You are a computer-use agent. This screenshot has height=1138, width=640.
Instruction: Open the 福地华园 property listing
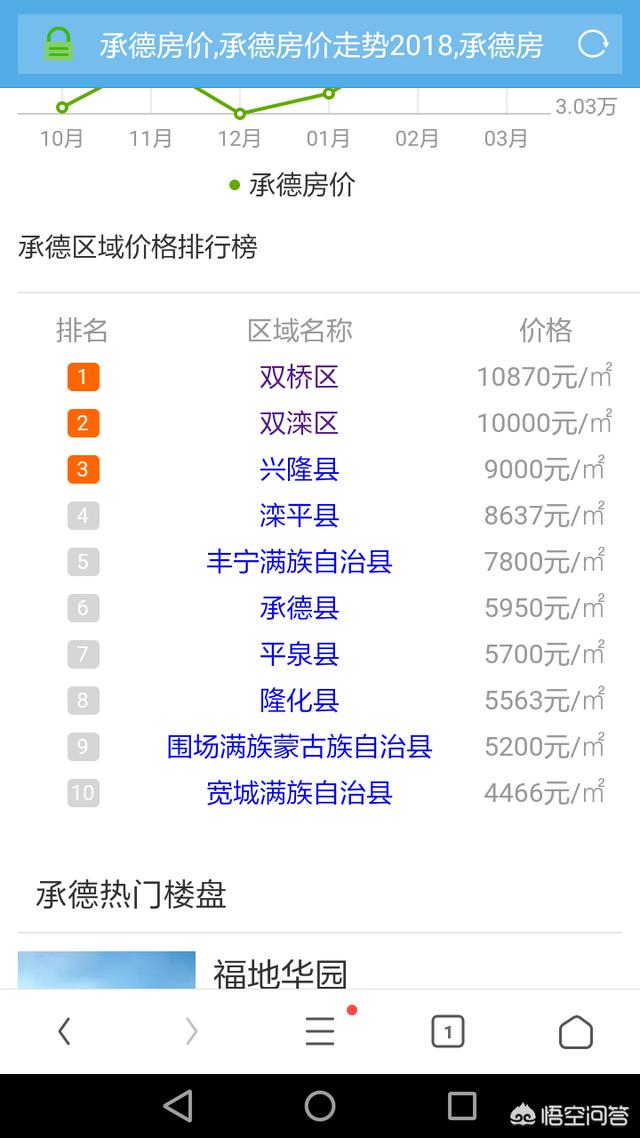click(x=280, y=973)
